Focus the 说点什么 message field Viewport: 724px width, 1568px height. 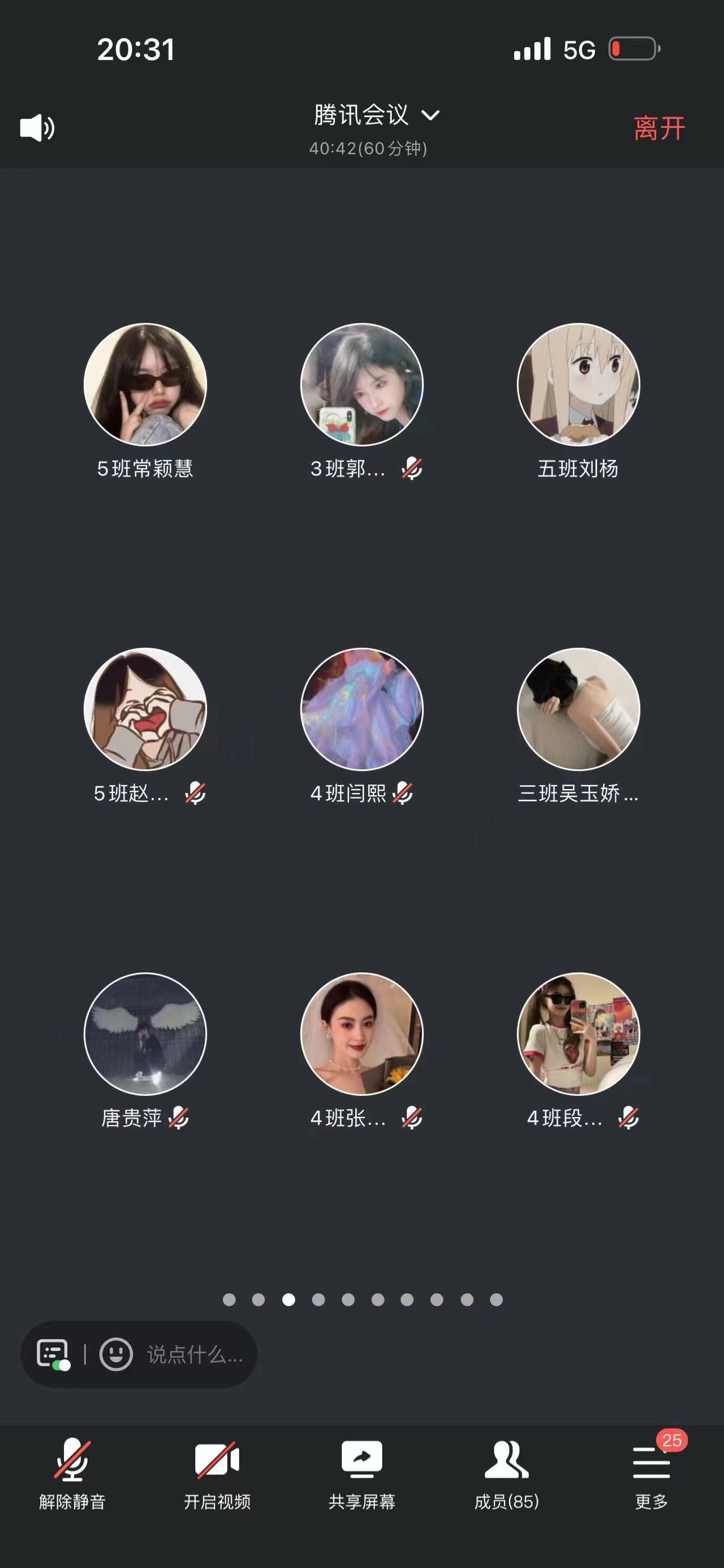pos(195,1355)
